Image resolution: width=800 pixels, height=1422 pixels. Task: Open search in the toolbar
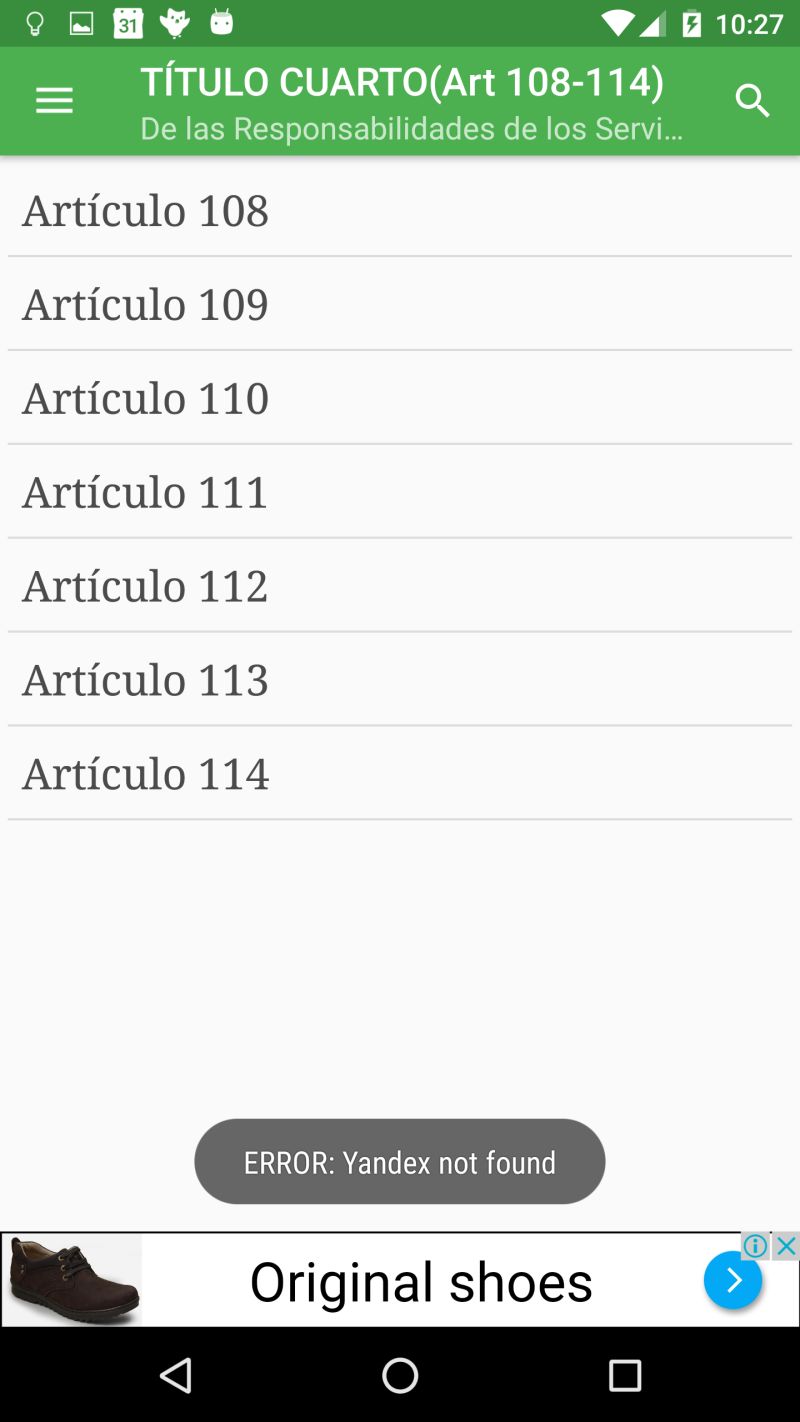point(752,100)
